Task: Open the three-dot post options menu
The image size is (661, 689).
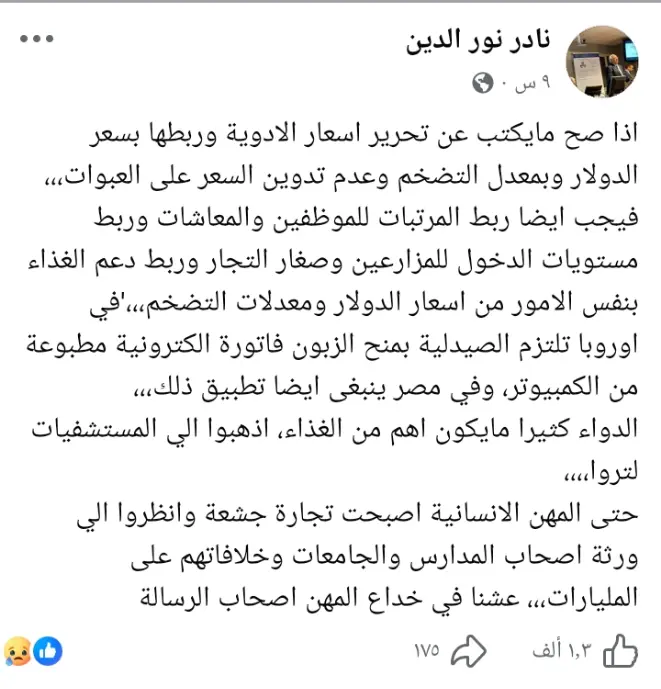Action: click(x=37, y=39)
